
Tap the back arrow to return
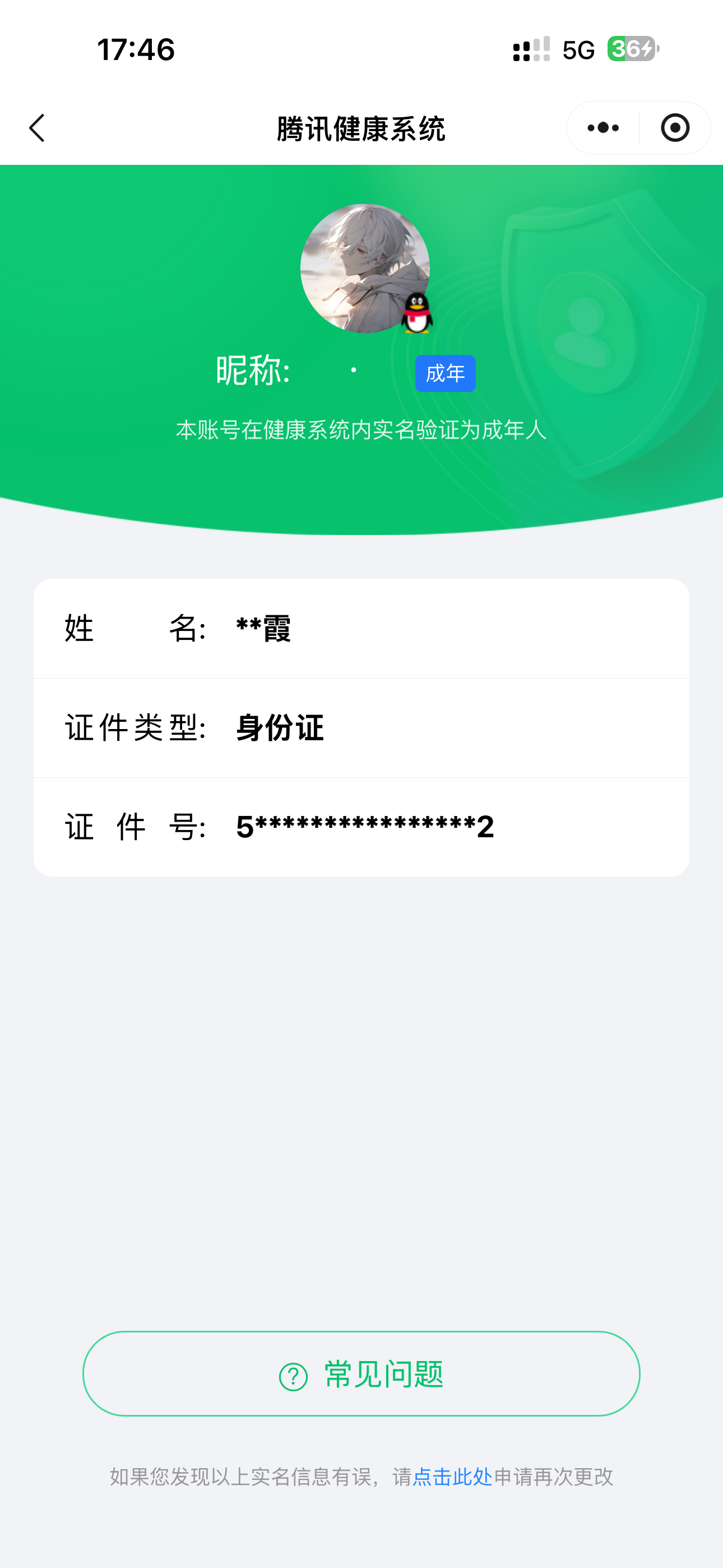coord(38,127)
